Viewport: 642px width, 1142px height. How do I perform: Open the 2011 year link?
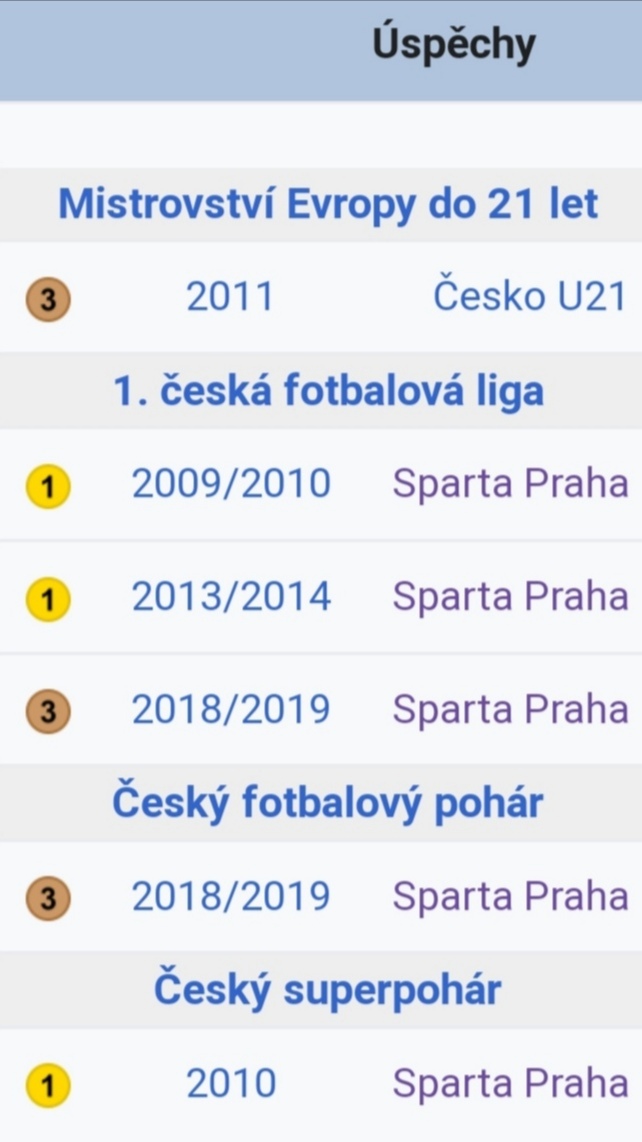(x=230, y=297)
